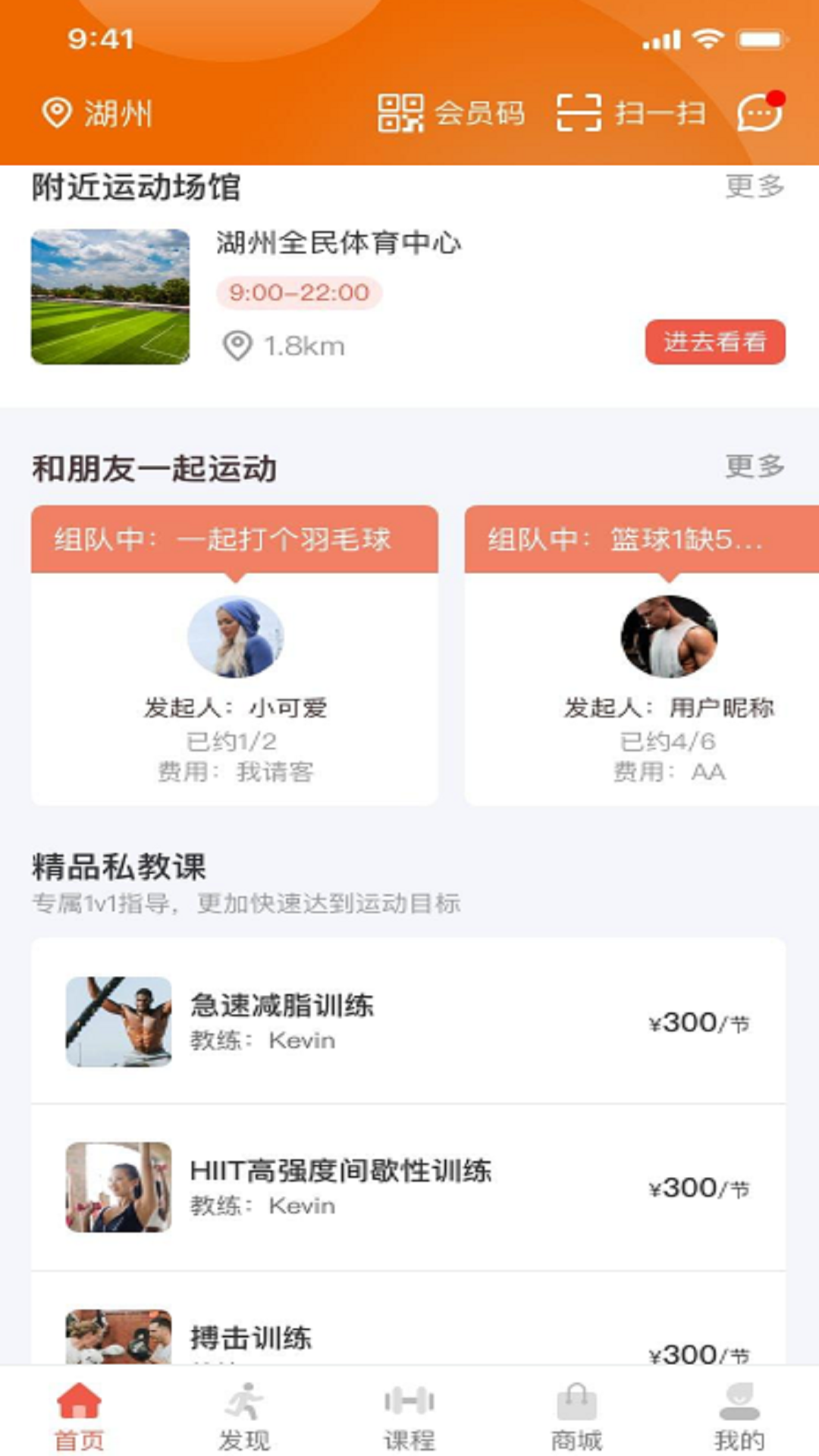Choose the AA cost-sharing option
This screenshot has width=819, height=1456.
coord(709,773)
